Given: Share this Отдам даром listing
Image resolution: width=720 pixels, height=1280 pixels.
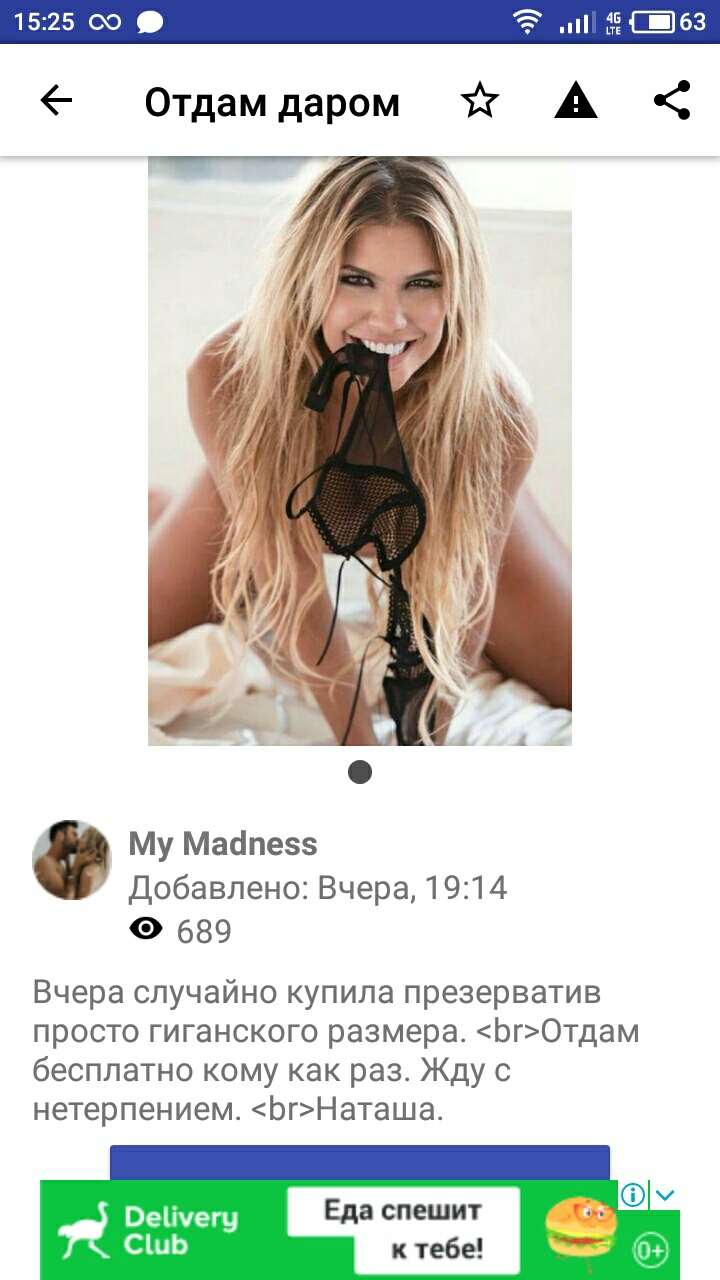Looking at the screenshot, I should [672, 100].
